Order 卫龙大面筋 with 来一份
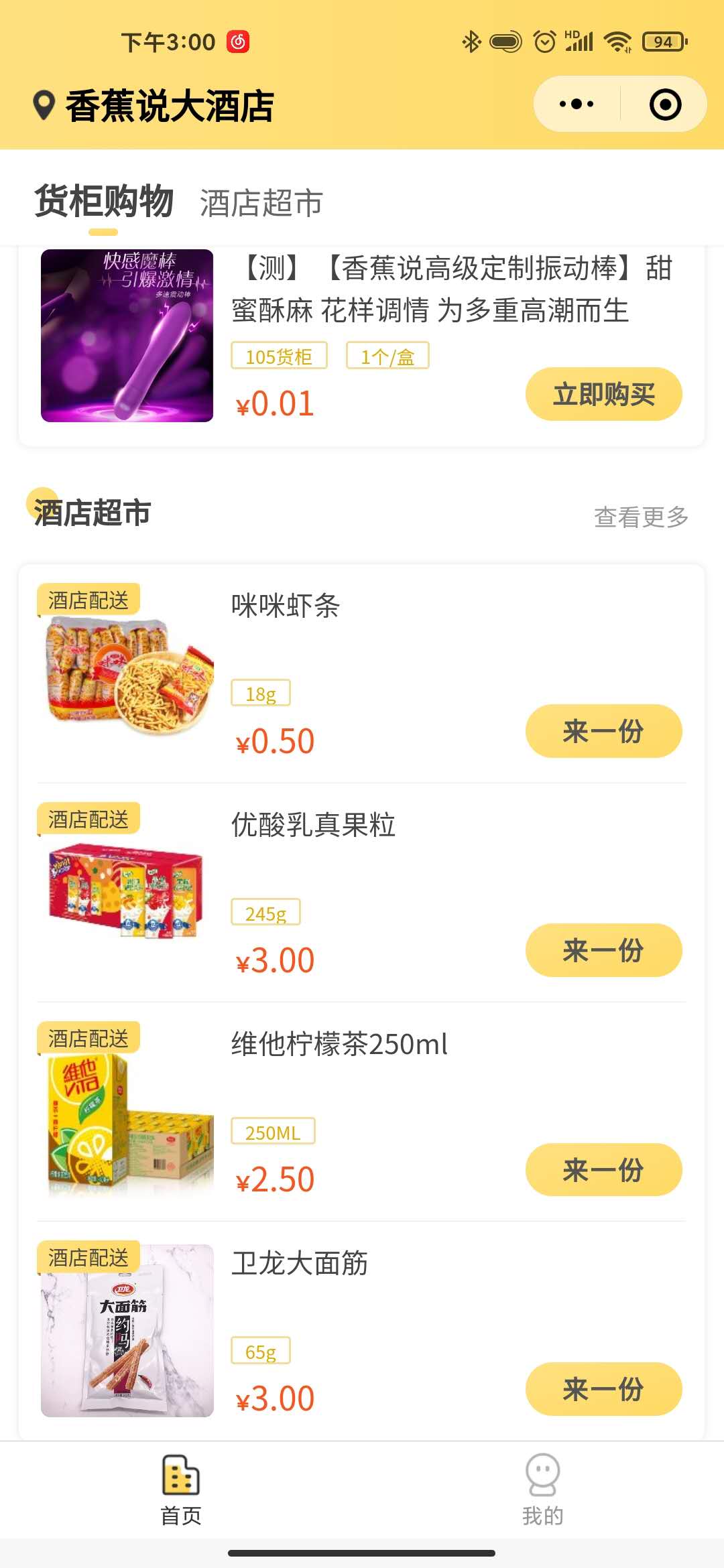Image resolution: width=724 pixels, height=1568 pixels. pos(603,1389)
